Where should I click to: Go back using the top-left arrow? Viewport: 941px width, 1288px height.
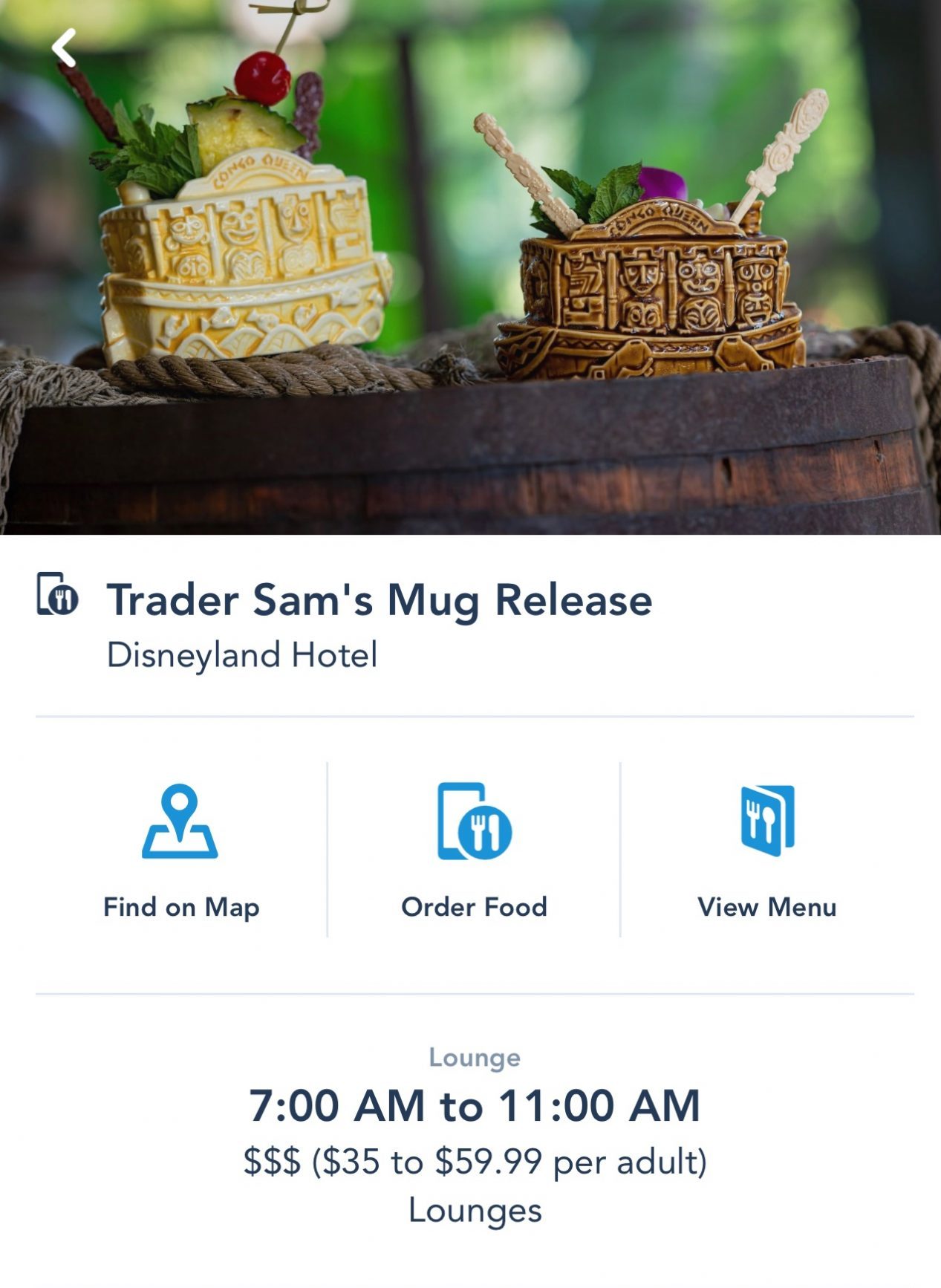point(64,48)
